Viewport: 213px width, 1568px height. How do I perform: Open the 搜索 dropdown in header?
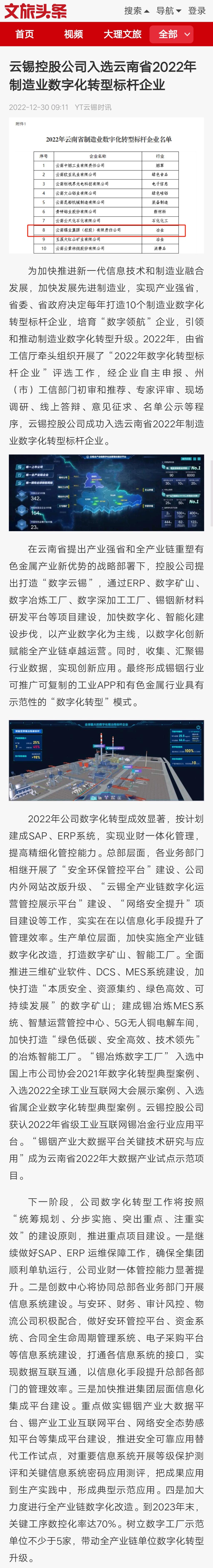pos(136,10)
